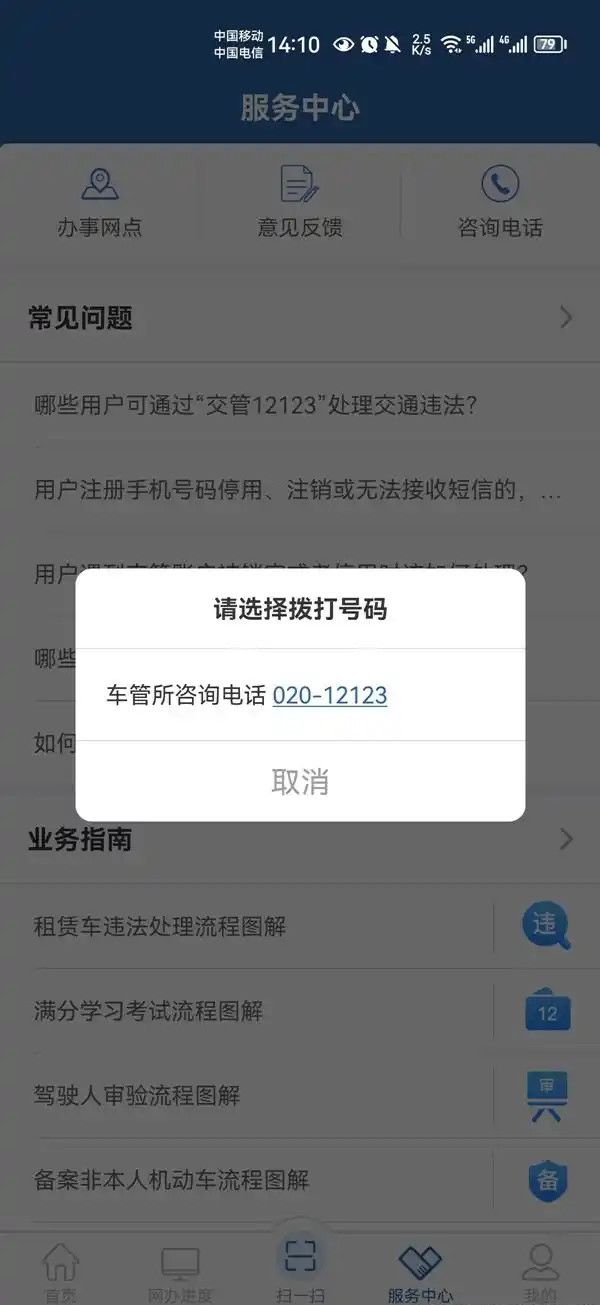Dismiss the dialog with 取消
600x1305 pixels.
pos(300,781)
